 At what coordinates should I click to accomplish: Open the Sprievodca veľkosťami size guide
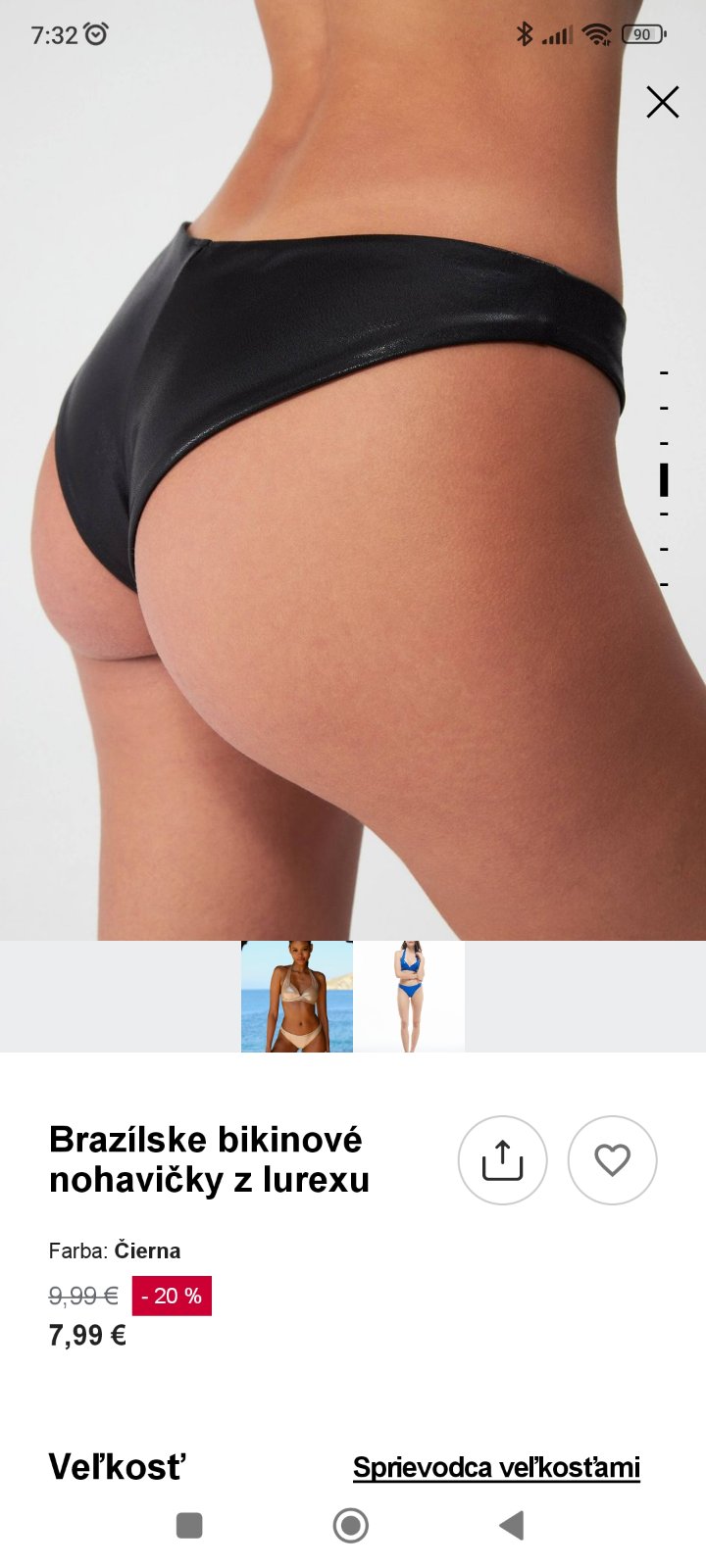496,1467
